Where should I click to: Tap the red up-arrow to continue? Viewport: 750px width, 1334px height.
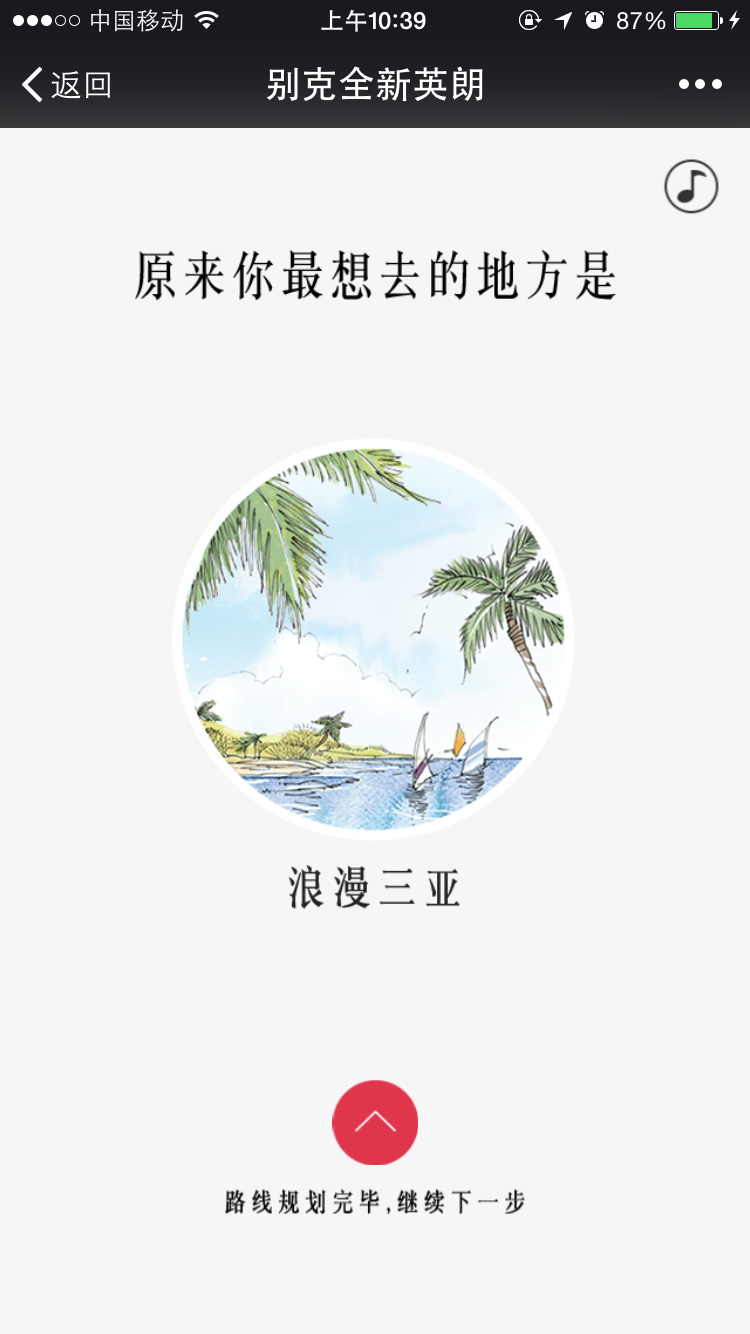(375, 1122)
